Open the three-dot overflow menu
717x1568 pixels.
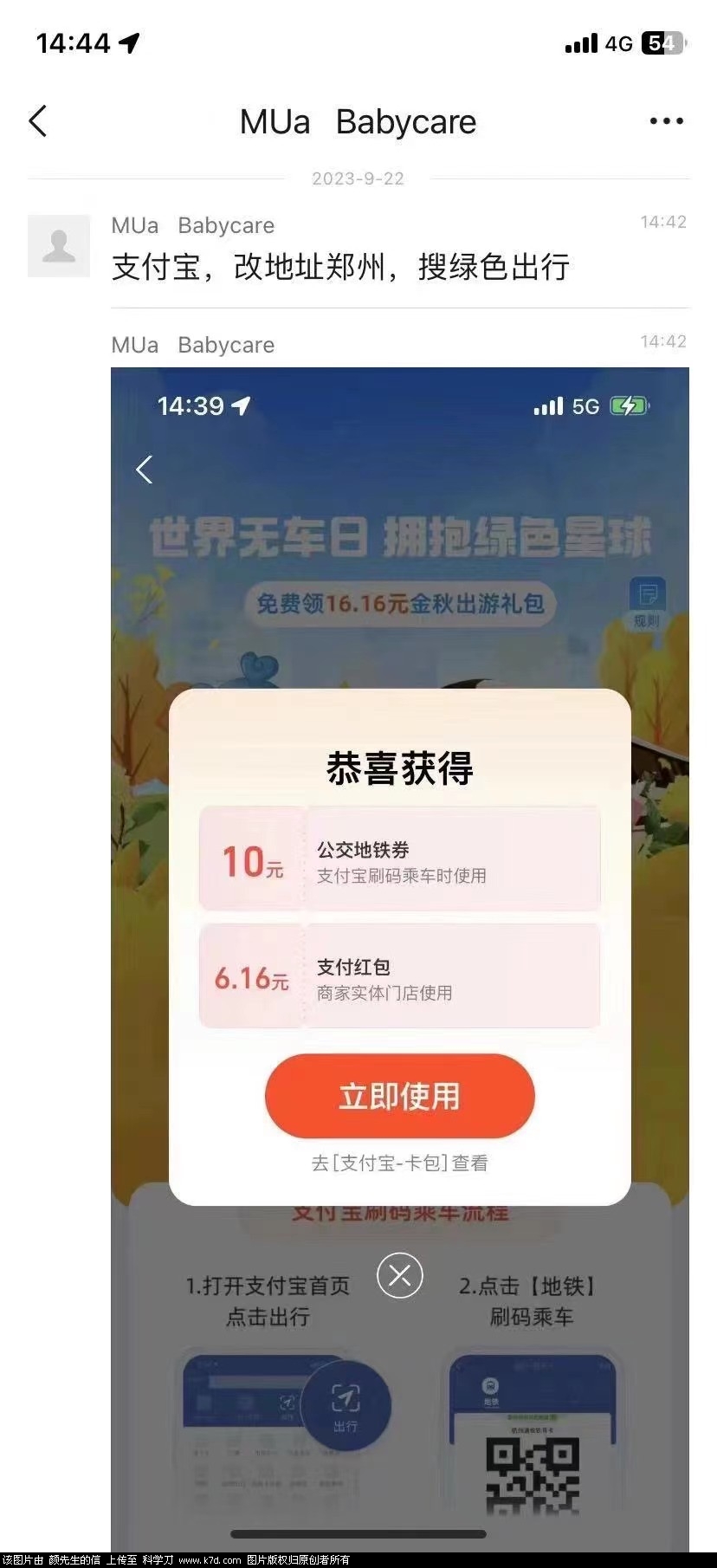tap(666, 122)
